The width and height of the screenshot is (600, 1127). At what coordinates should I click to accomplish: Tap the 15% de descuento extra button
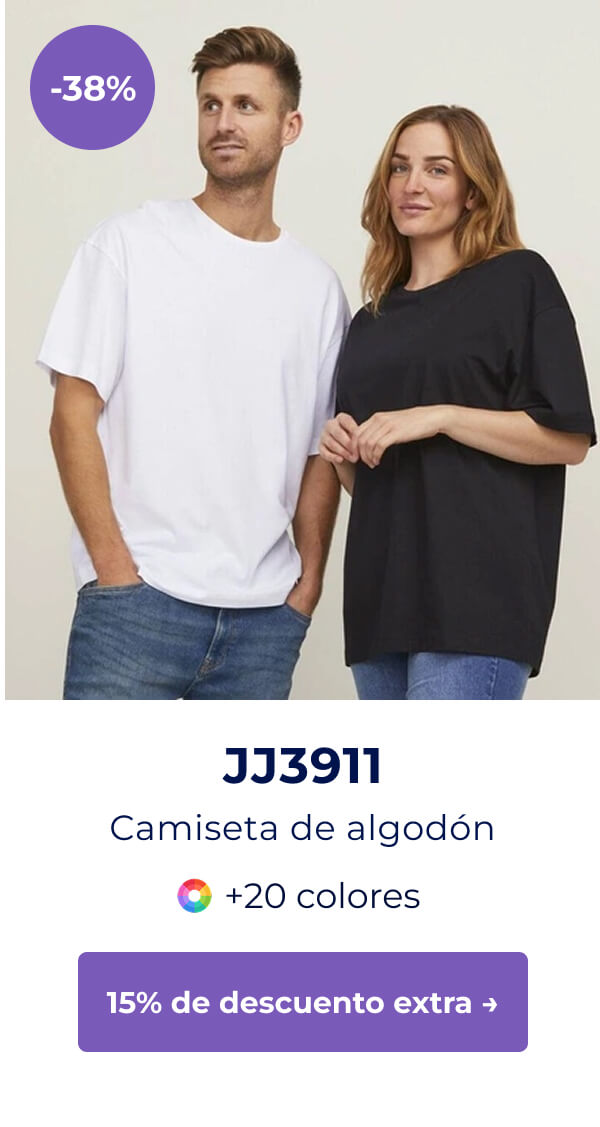tap(302, 1002)
